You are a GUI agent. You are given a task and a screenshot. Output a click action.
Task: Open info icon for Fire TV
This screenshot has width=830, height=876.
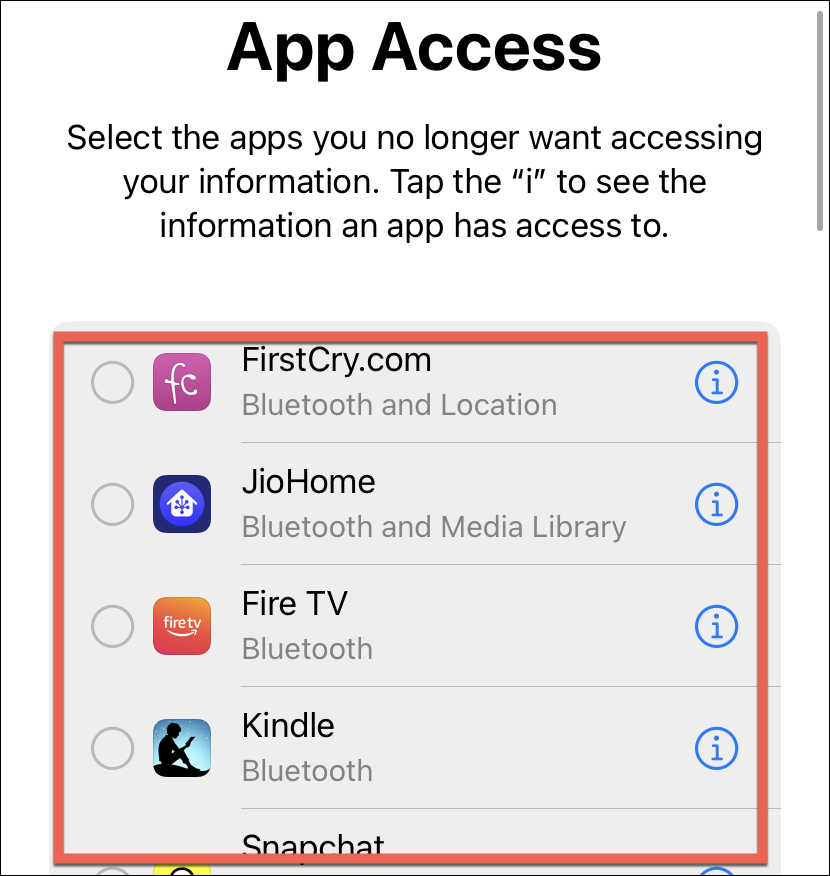click(716, 626)
